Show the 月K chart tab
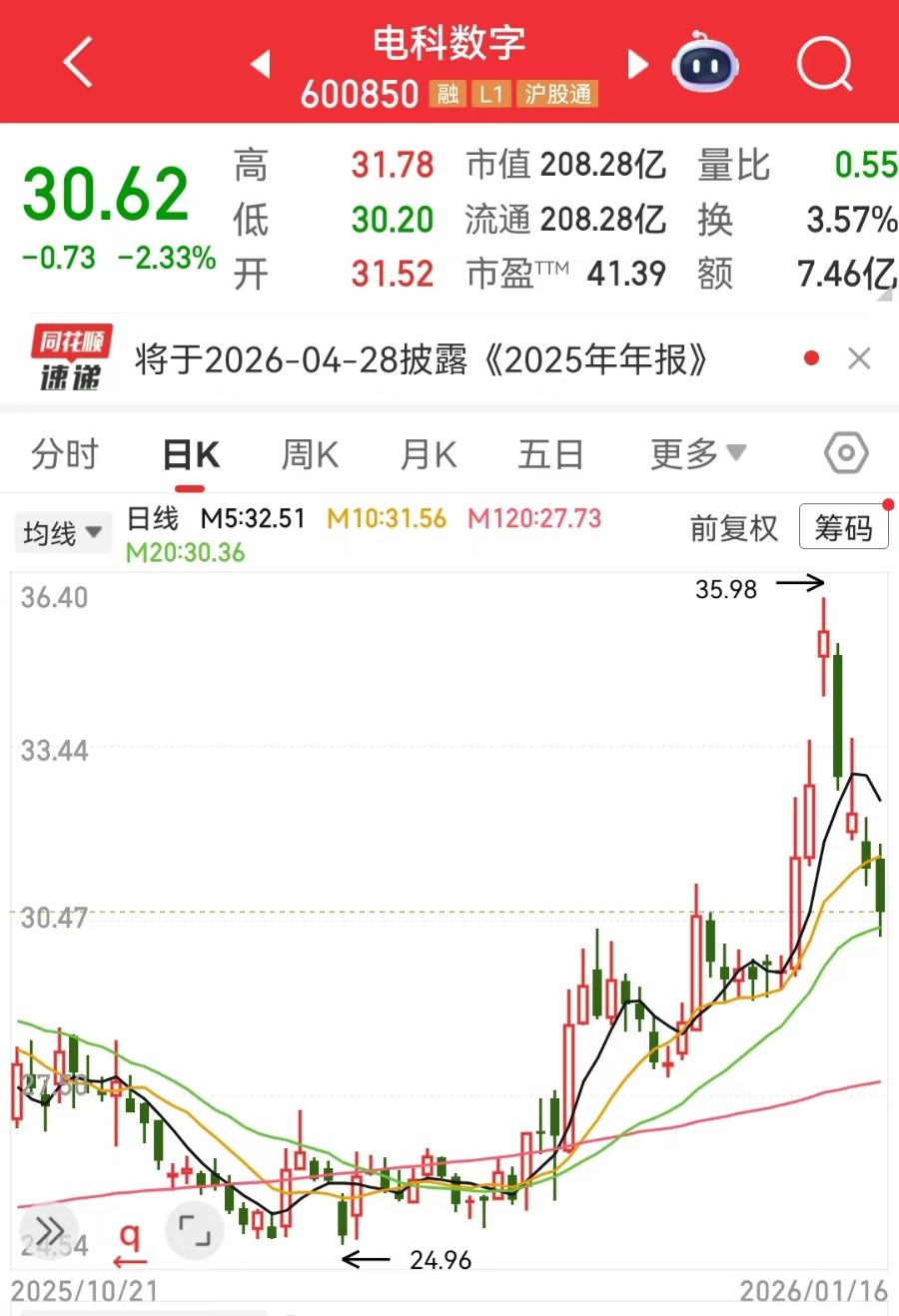 [x=429, y=455]
